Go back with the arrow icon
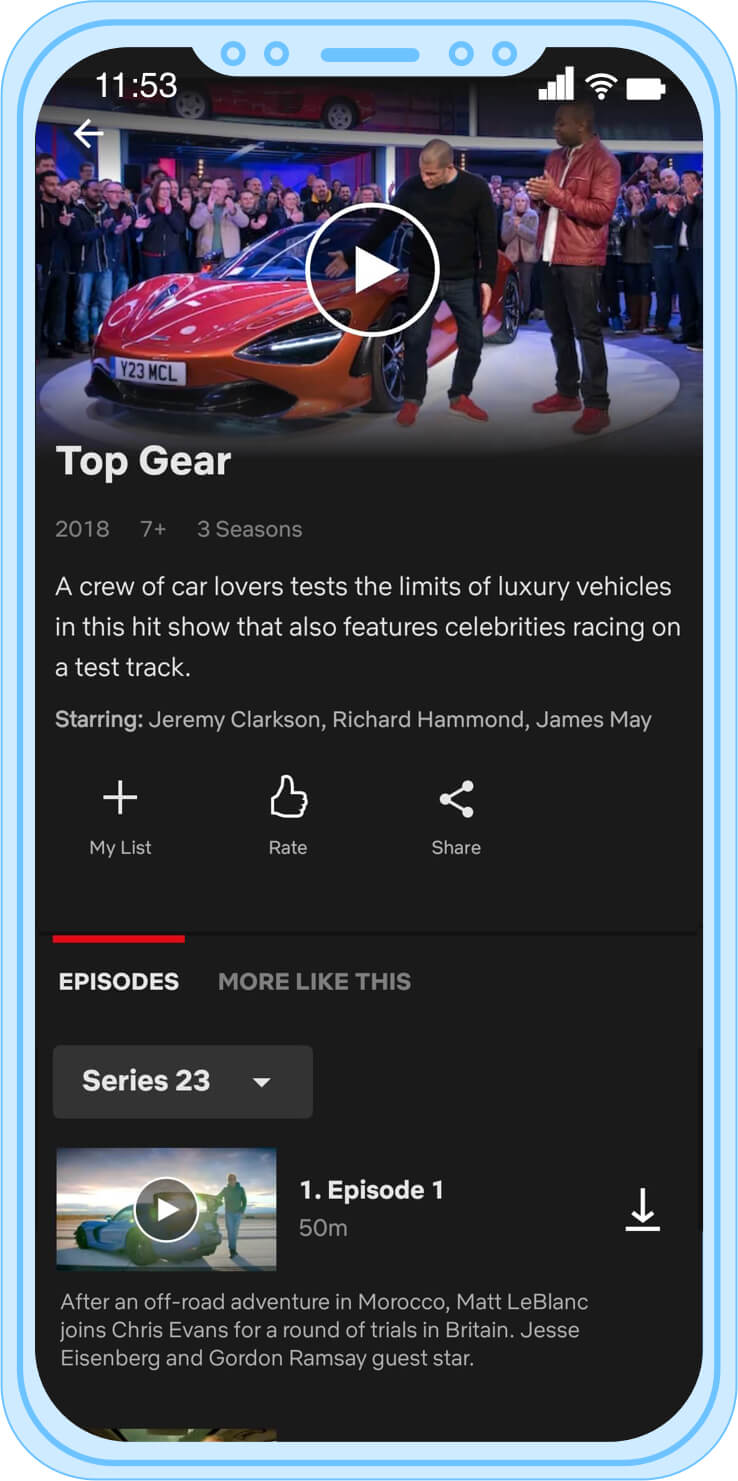 (x=88, y=134)
